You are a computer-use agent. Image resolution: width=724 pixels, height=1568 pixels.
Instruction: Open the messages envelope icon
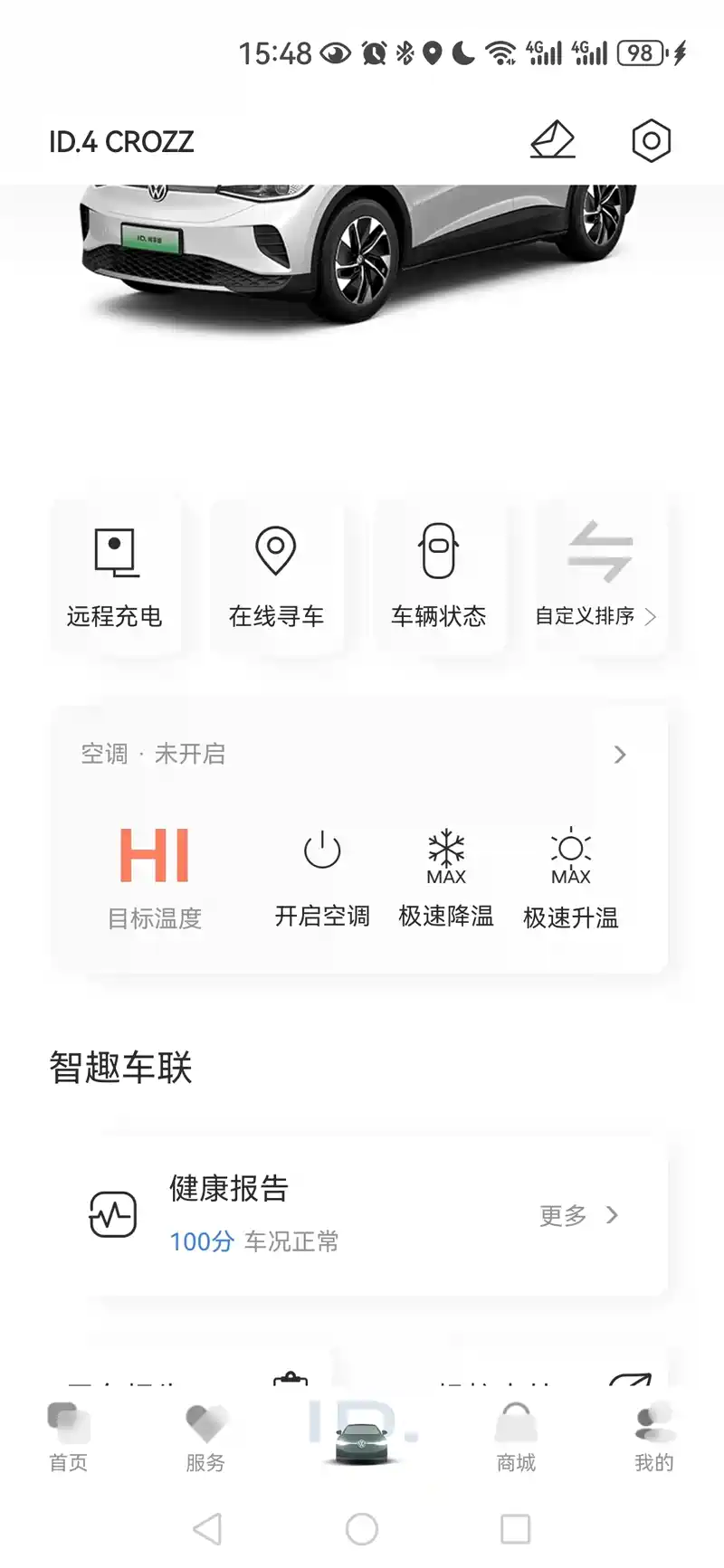pyautogui.click(x=552, y=141)
